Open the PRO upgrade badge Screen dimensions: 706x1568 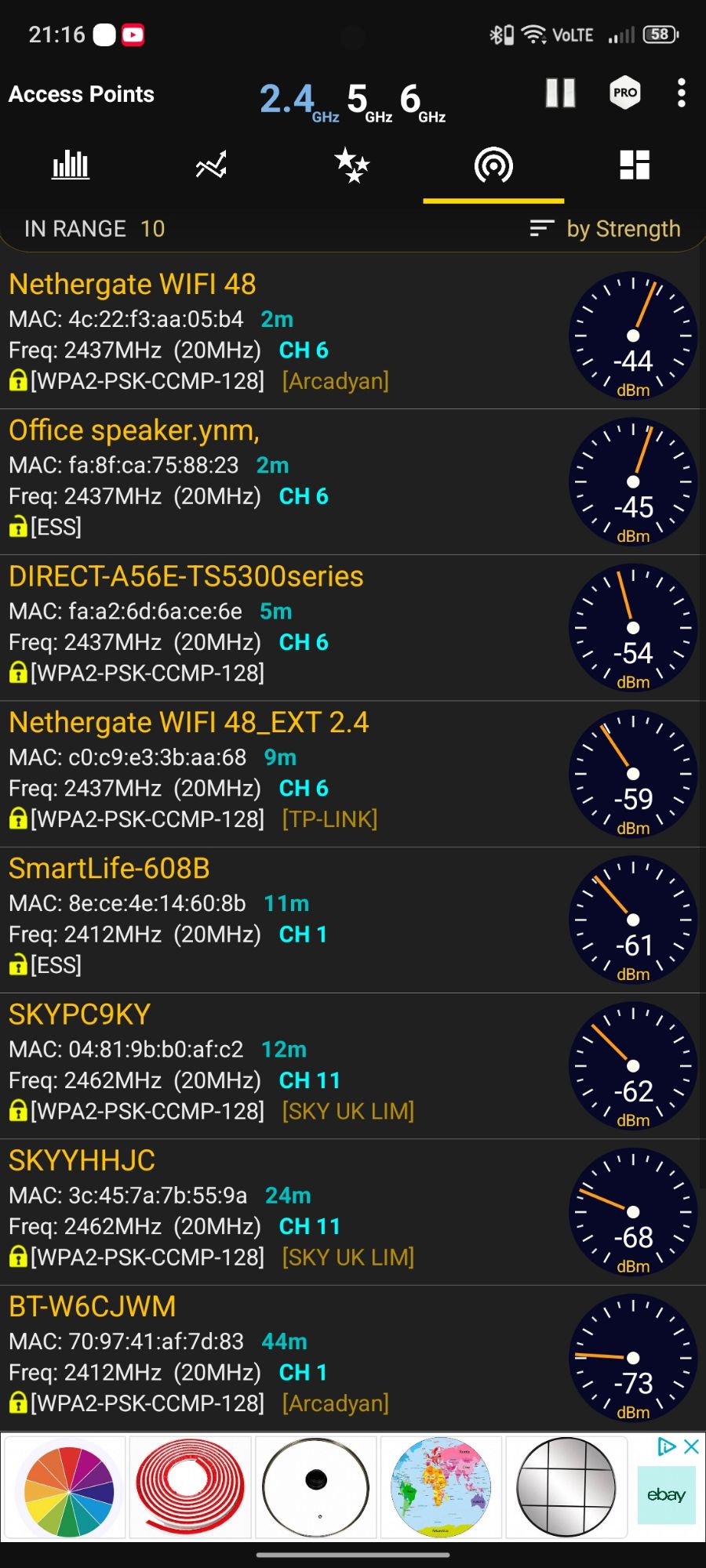[x=625, y=93]
